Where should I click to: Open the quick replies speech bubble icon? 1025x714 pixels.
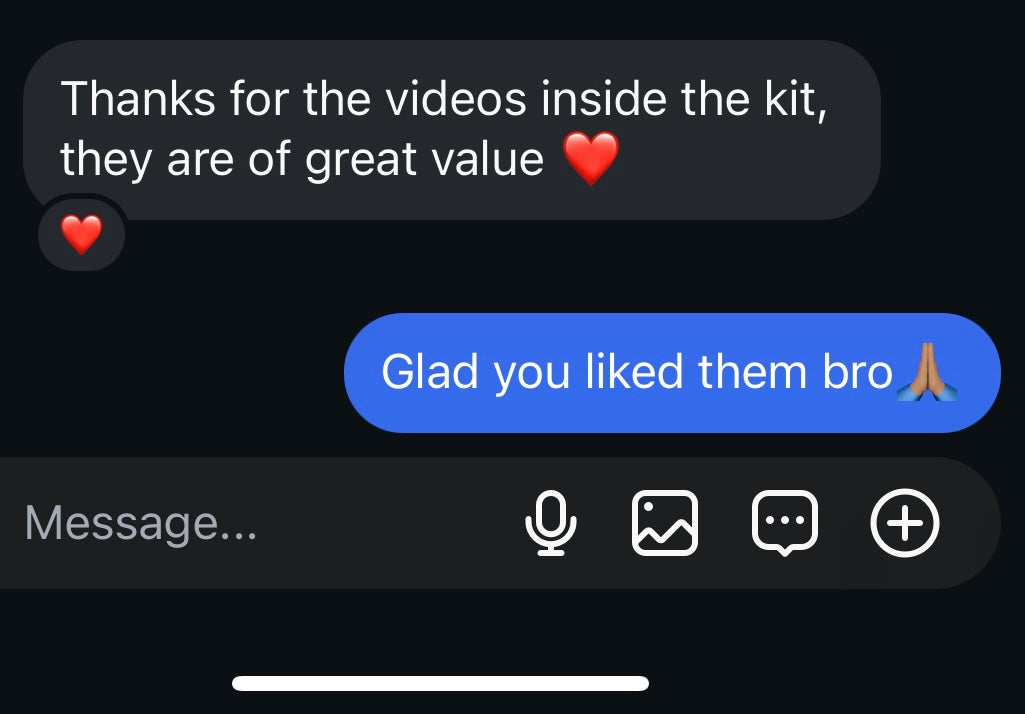pyautogui.click(x=785, y=523)
